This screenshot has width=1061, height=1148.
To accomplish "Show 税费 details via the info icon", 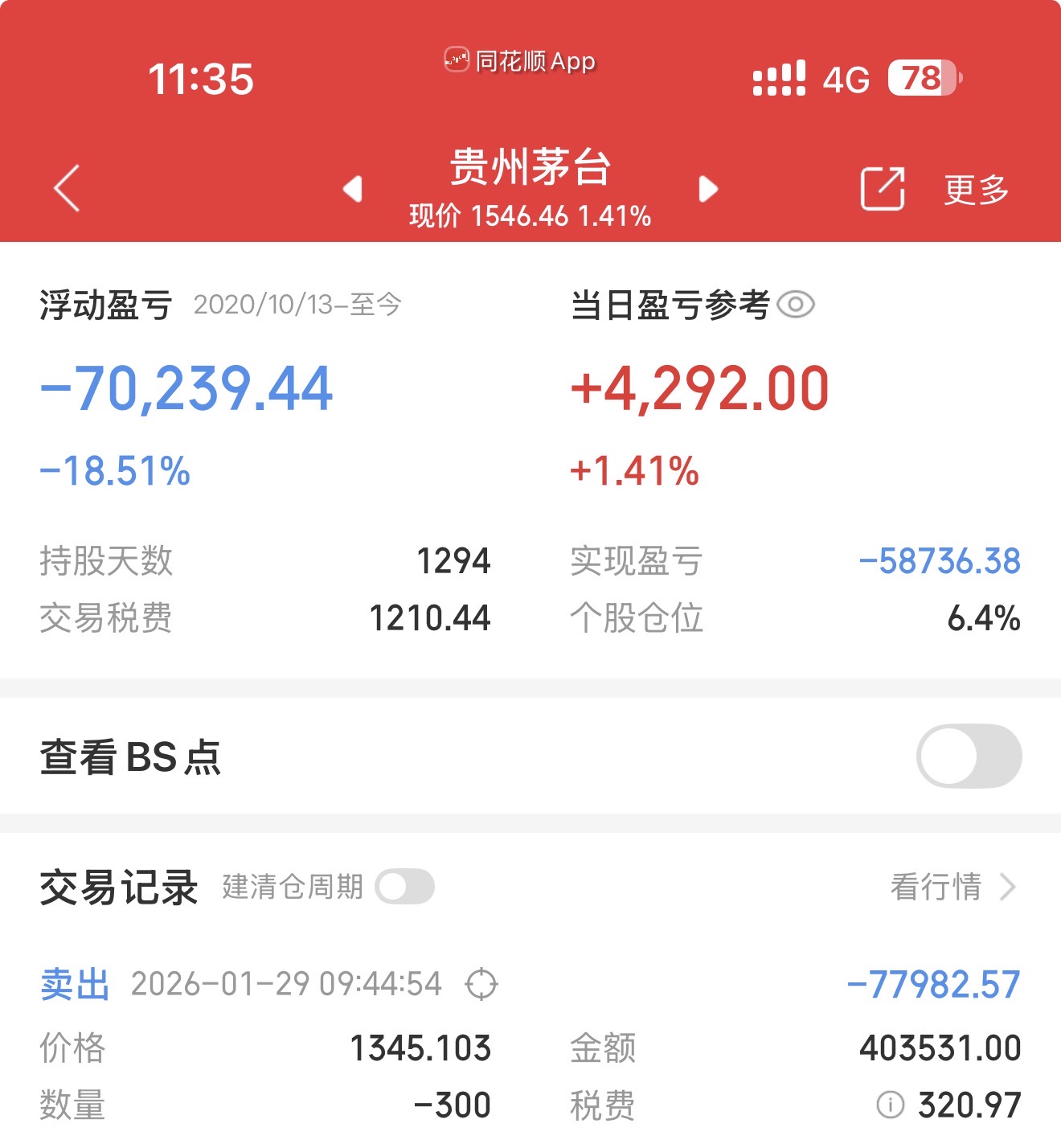I will pos(890,1105).
